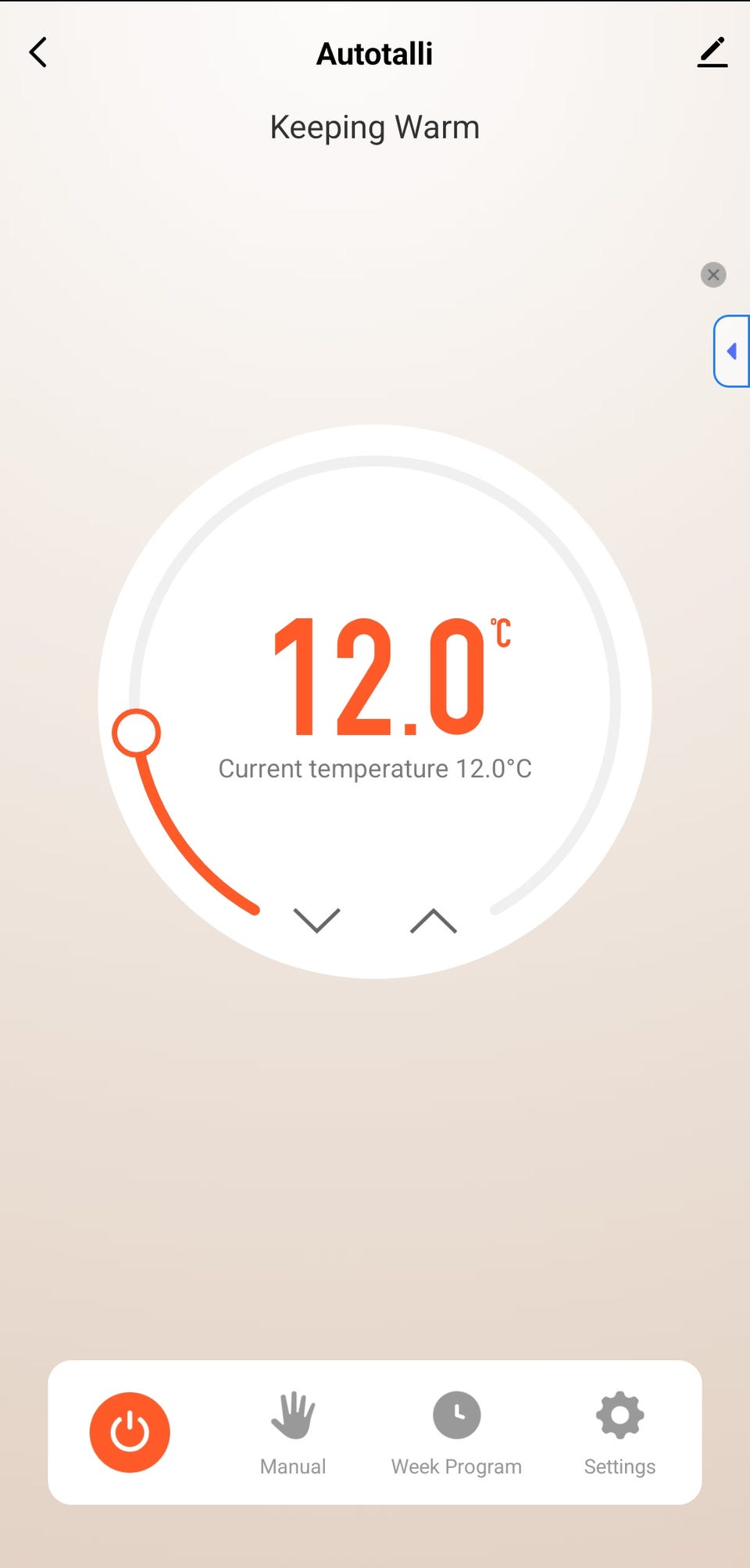Image resolution: width=750 pixels, height=1568 pixels.
Task: Go back using the top-left arrow
Action: pyautogui.click(x=37, y=52)
